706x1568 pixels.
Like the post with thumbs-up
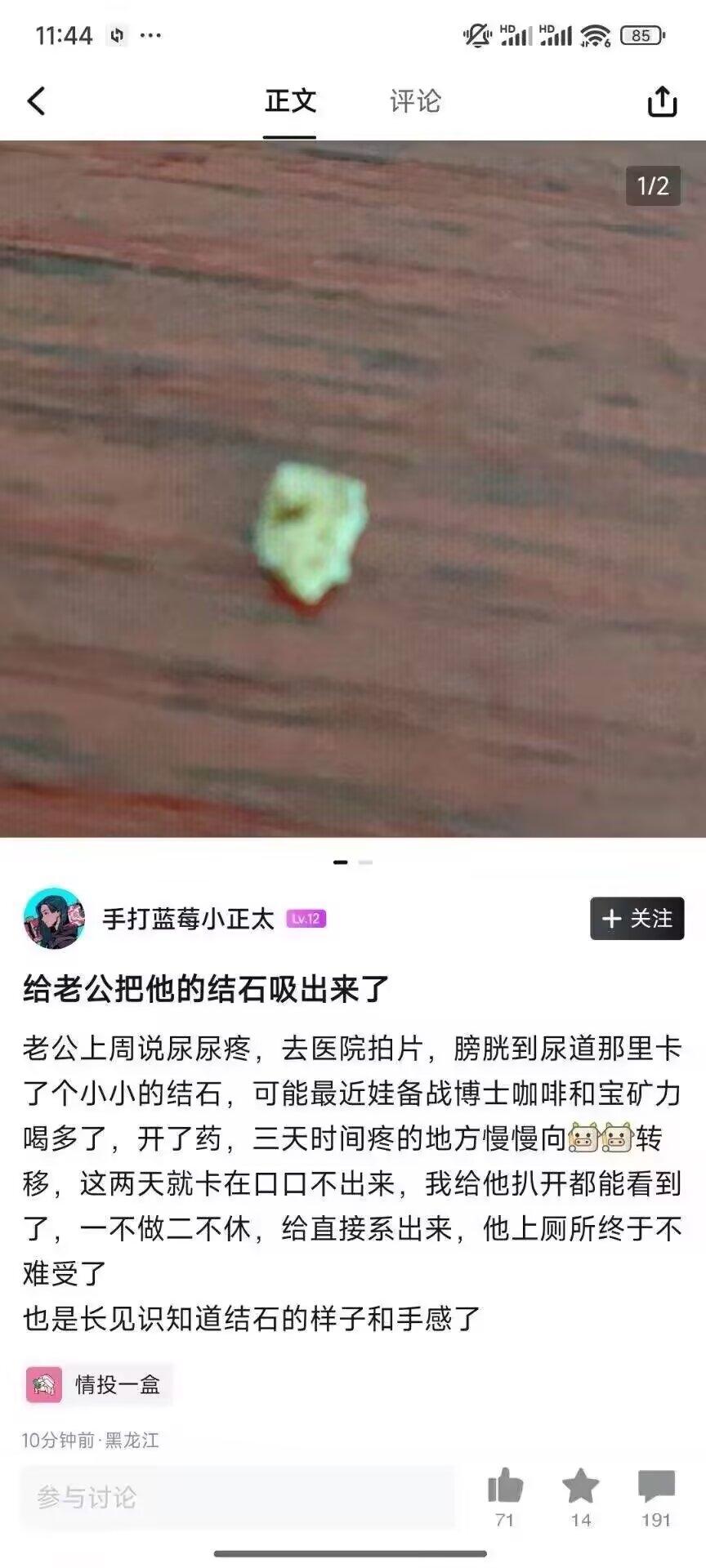point(505,1487)
